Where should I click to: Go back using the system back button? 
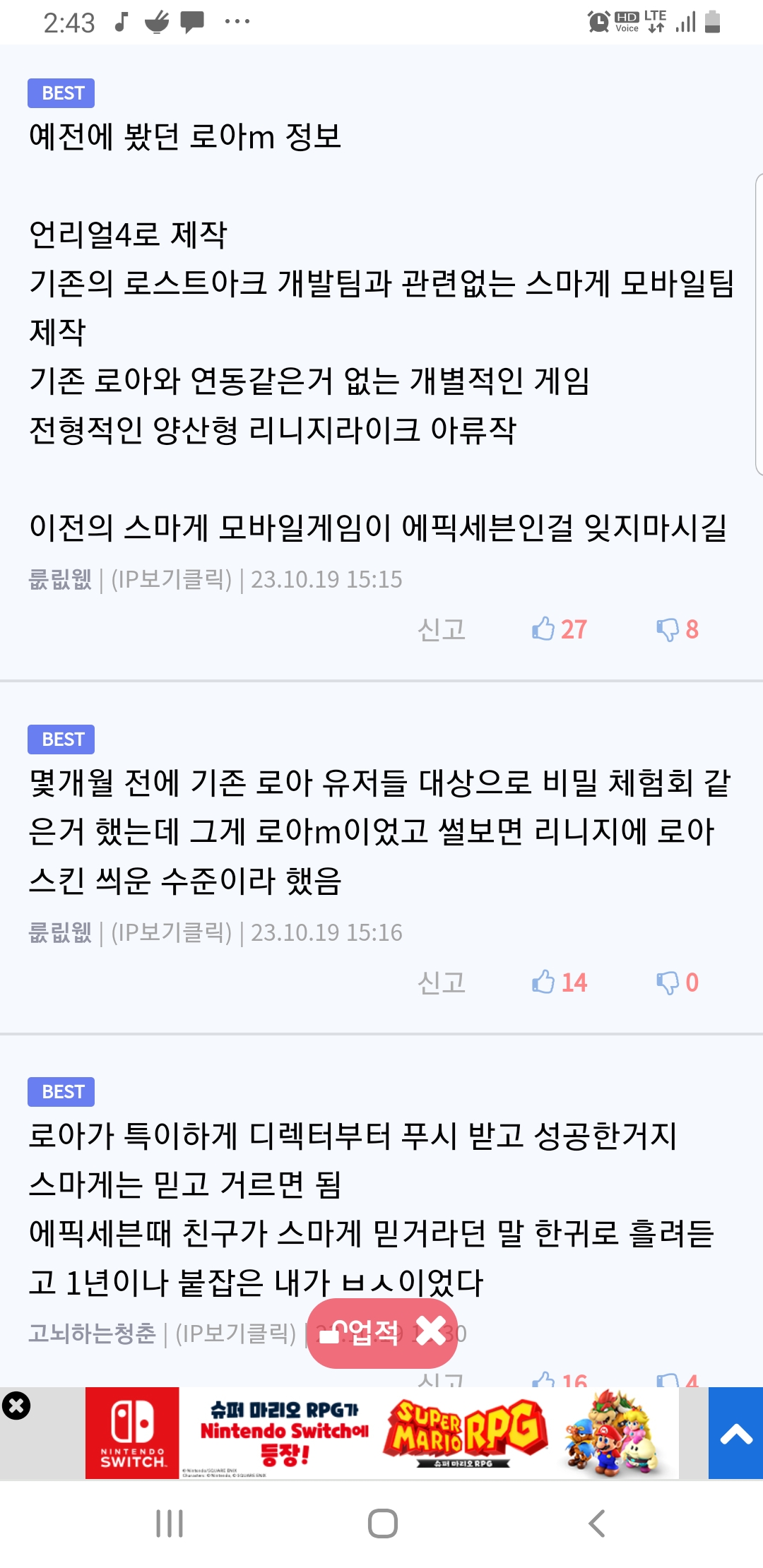pyautogui.click(x=597, y=1524)
